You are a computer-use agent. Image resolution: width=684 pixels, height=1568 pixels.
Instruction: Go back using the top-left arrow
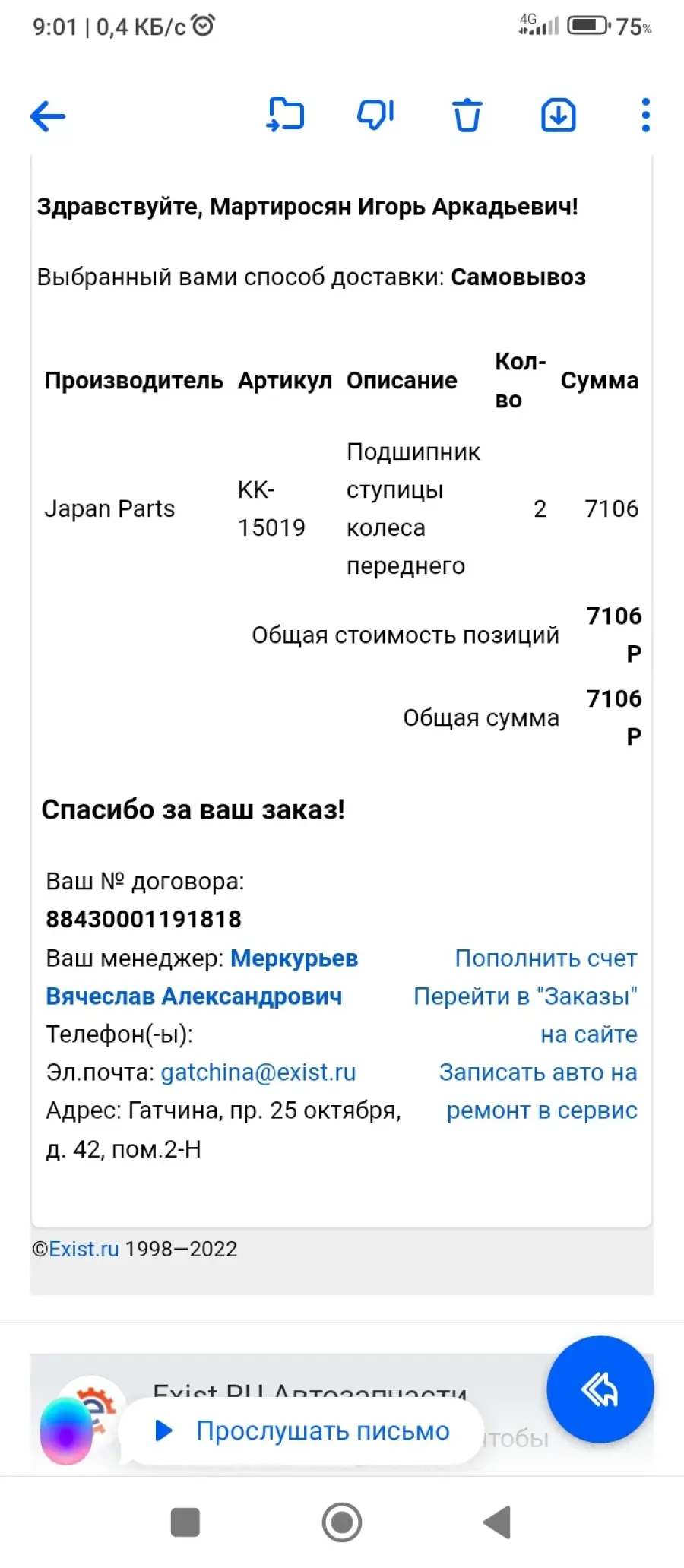click(48, 116)
